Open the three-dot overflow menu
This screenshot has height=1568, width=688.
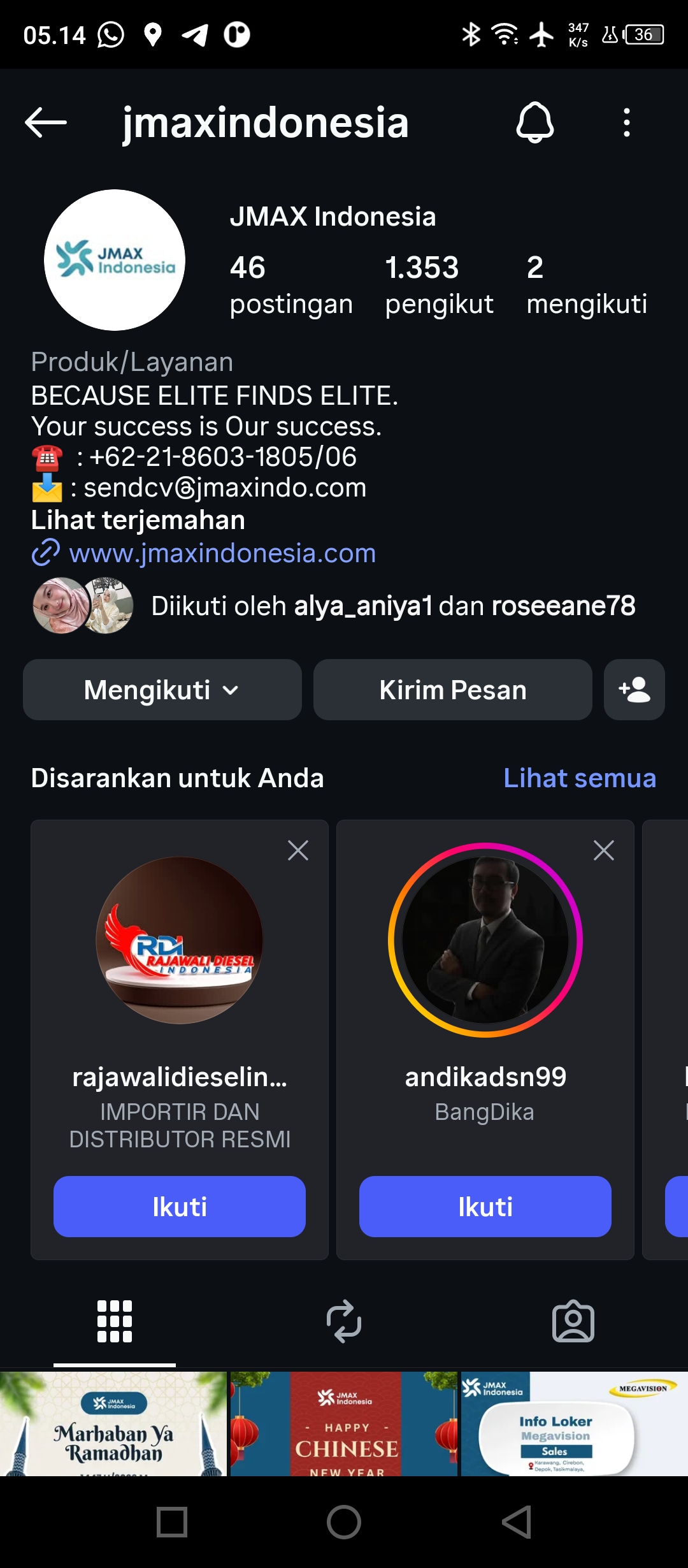coord(627,122)
